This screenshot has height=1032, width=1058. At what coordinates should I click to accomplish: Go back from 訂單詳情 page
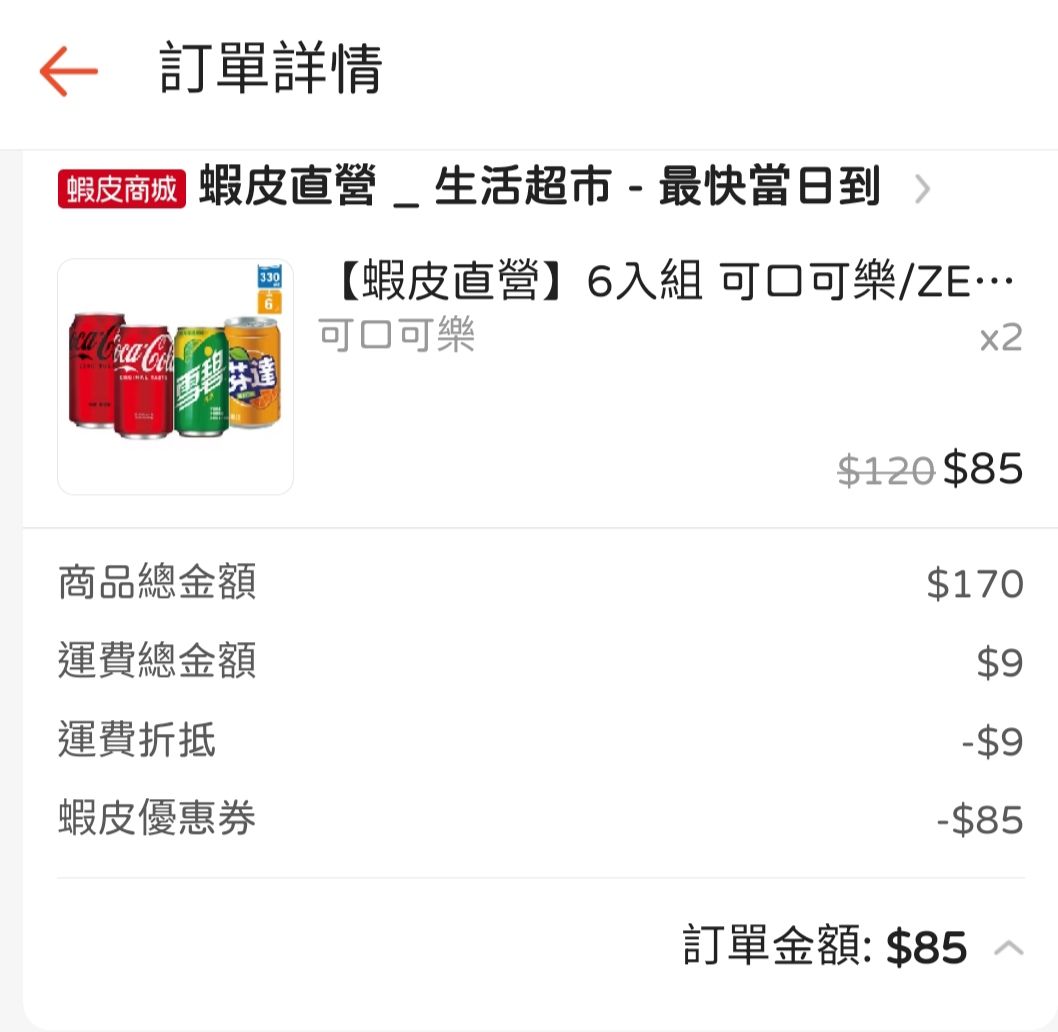[x=68, y=71]
